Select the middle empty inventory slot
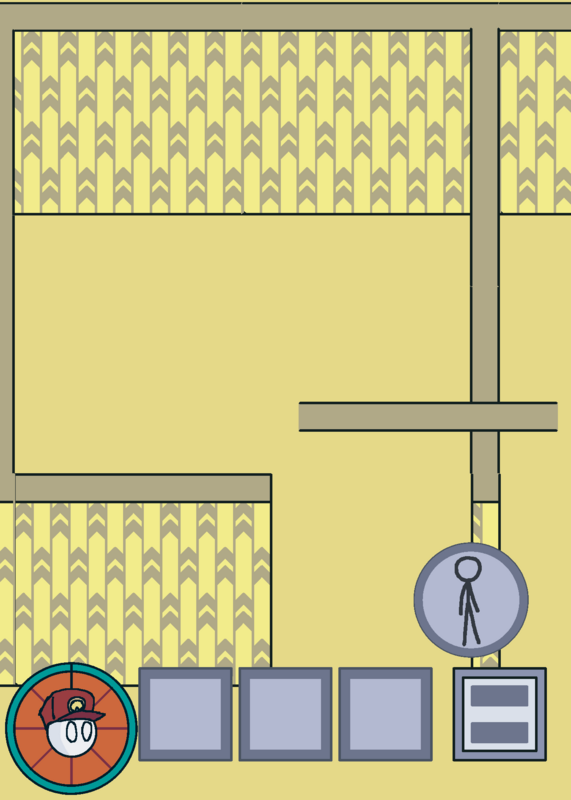This screenshot has width=571, height=800. pos(285,714)
